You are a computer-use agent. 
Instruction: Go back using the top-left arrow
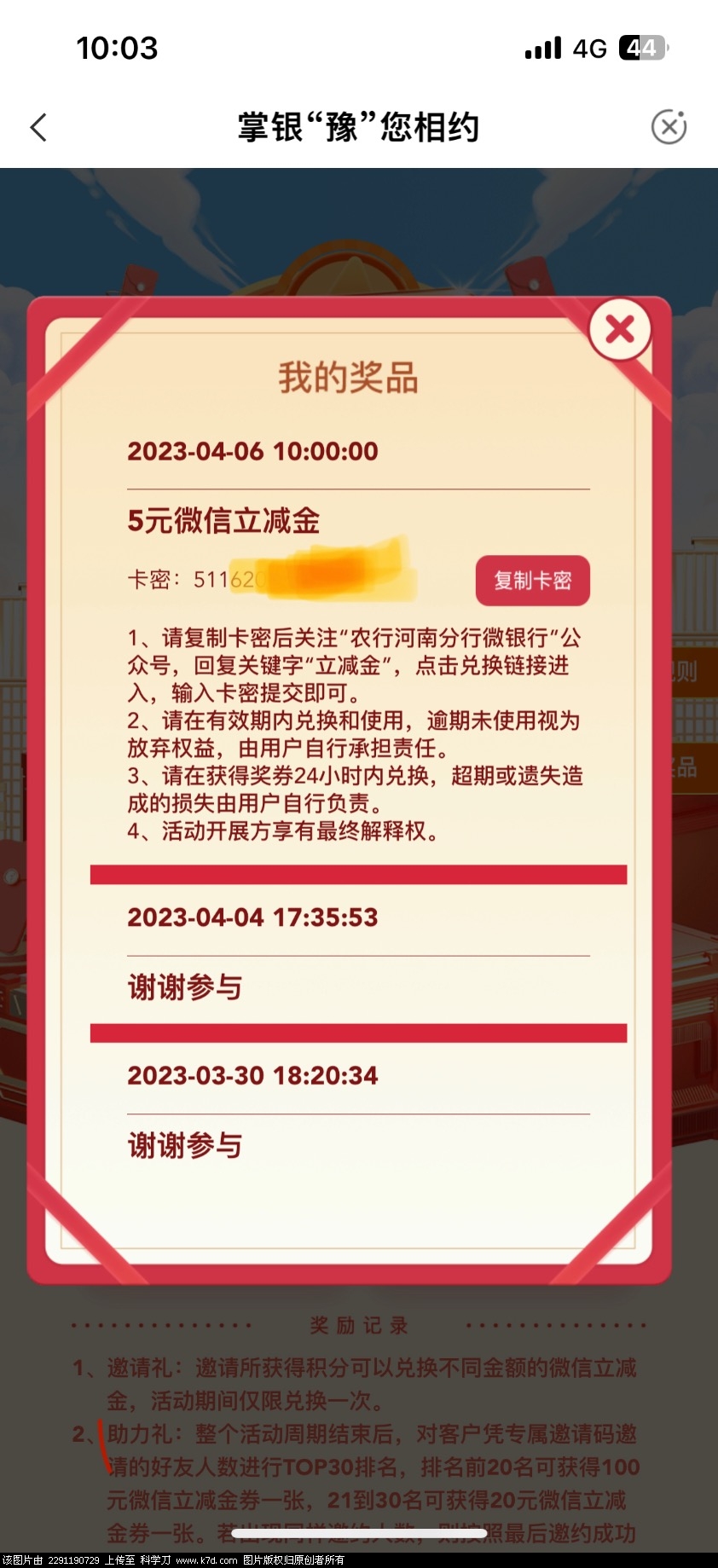pyautogui.click(x=38, y=128)
